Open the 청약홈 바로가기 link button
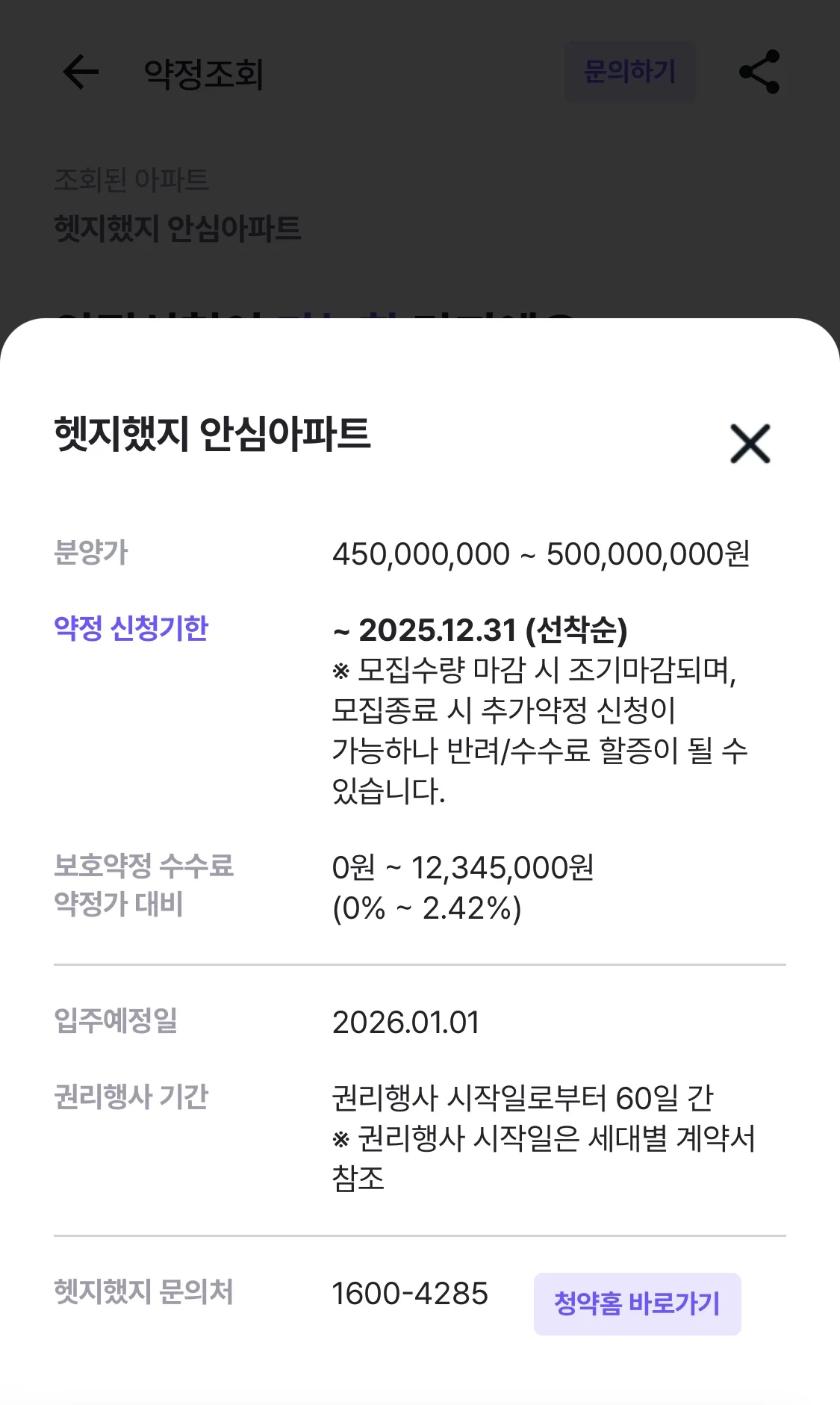Screen dimensions: 840x1405 (637, 1303)
